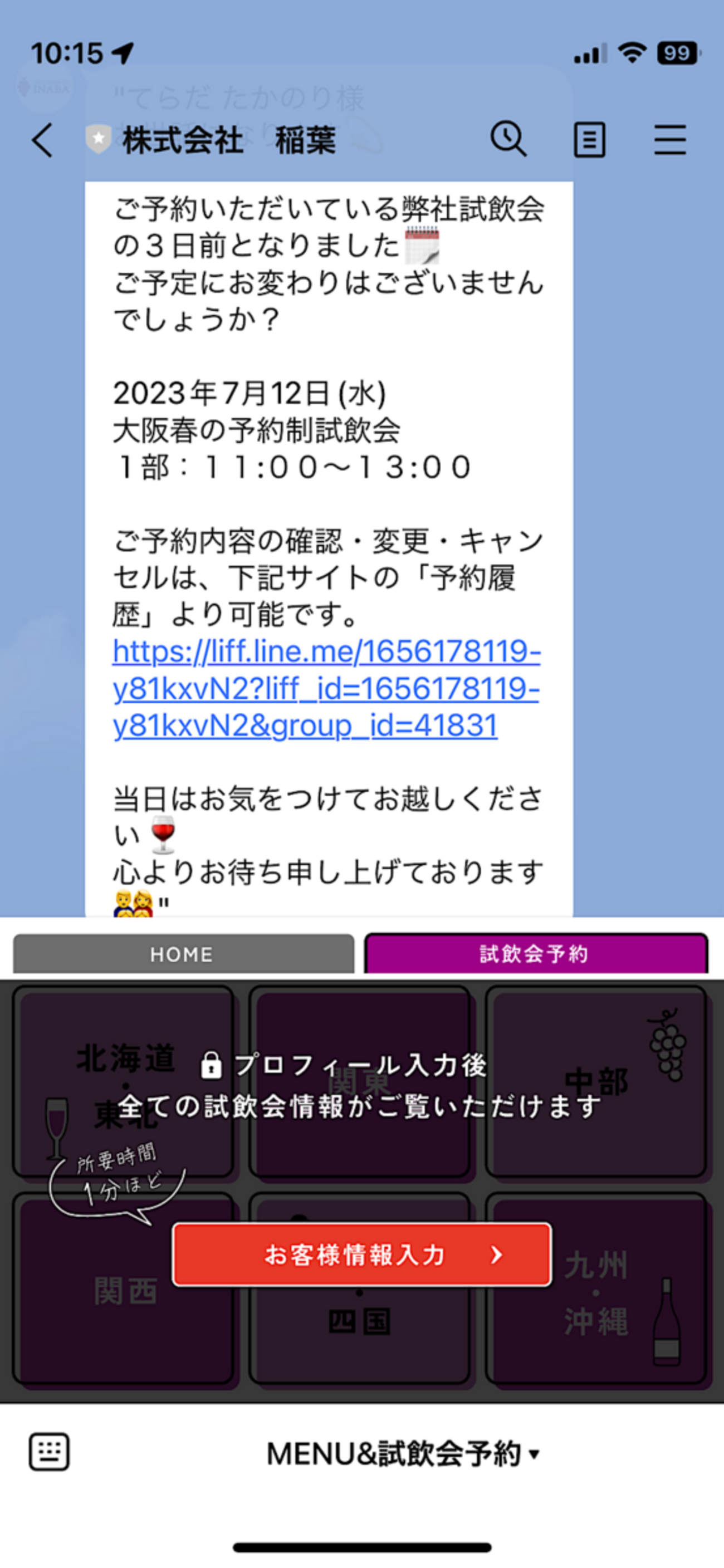This screenshot has width=724, height=1568.
Task: Select the 試飲会予約 tab
Action: point(535,954)
